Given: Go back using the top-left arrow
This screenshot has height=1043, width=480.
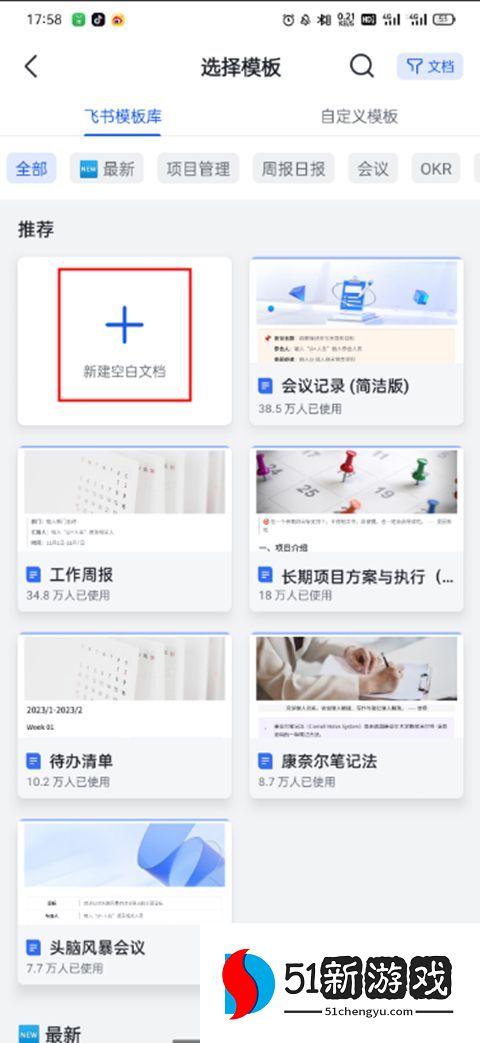Looking at the screenshot, I should click(x=31, y=67).
